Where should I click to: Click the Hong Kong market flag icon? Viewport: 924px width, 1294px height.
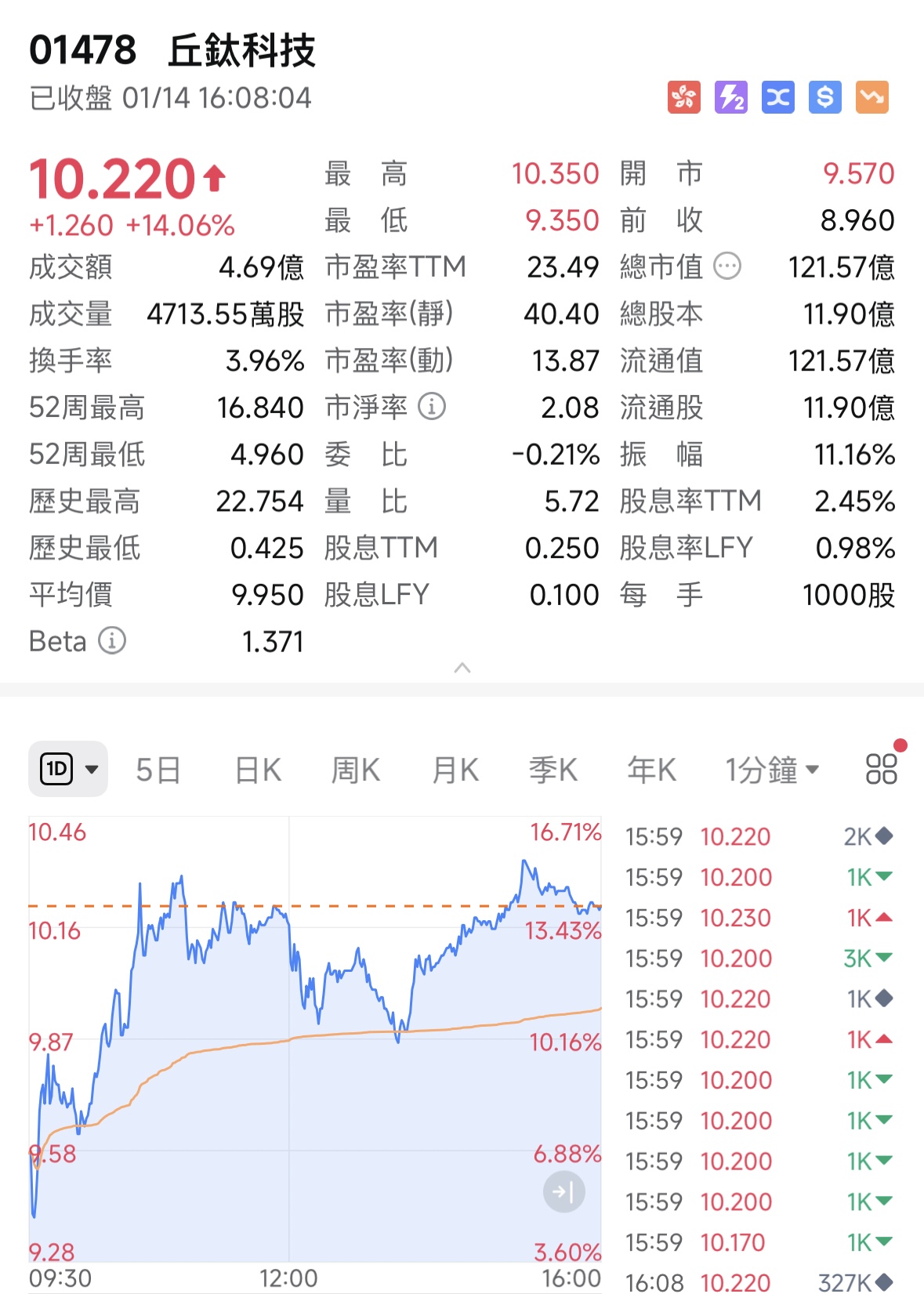coord(684,96)
